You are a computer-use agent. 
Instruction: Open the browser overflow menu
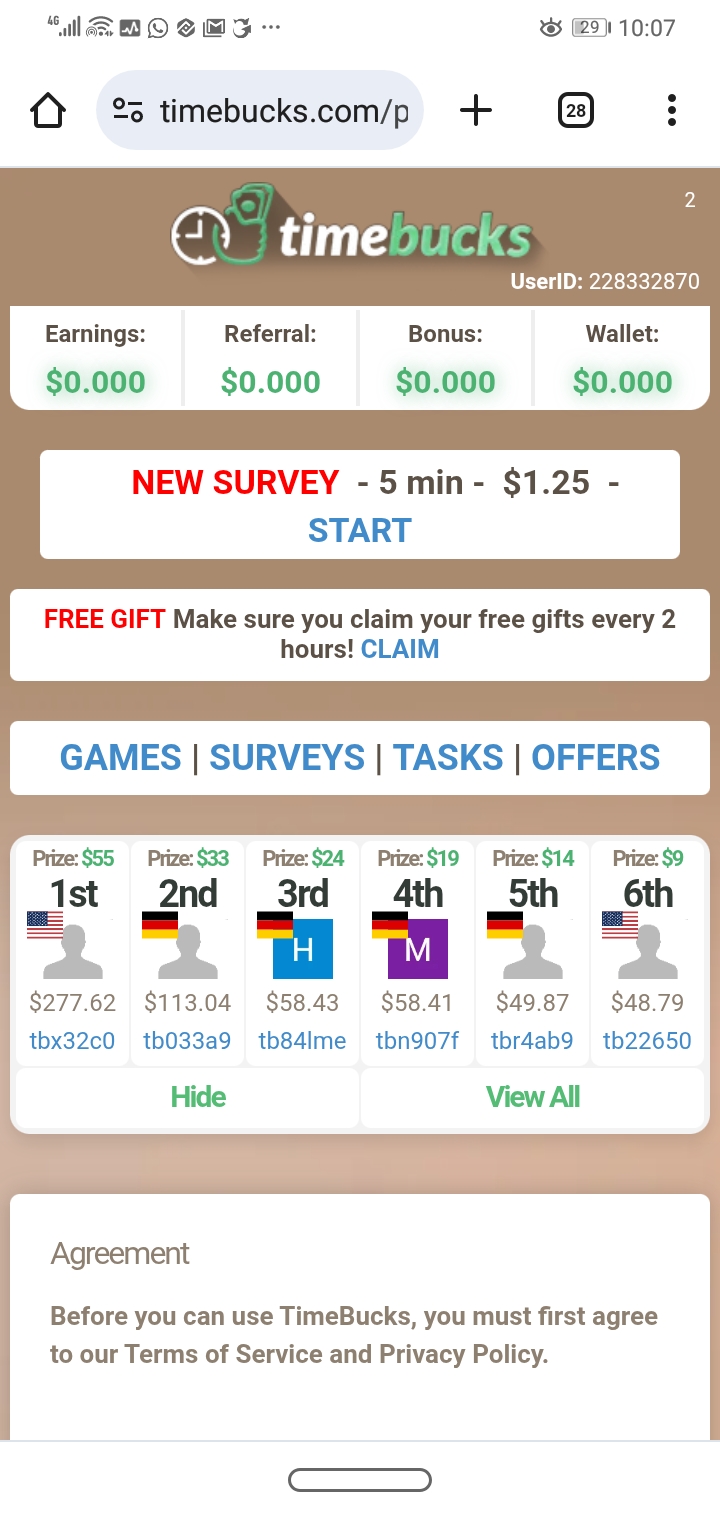point(671,111)
